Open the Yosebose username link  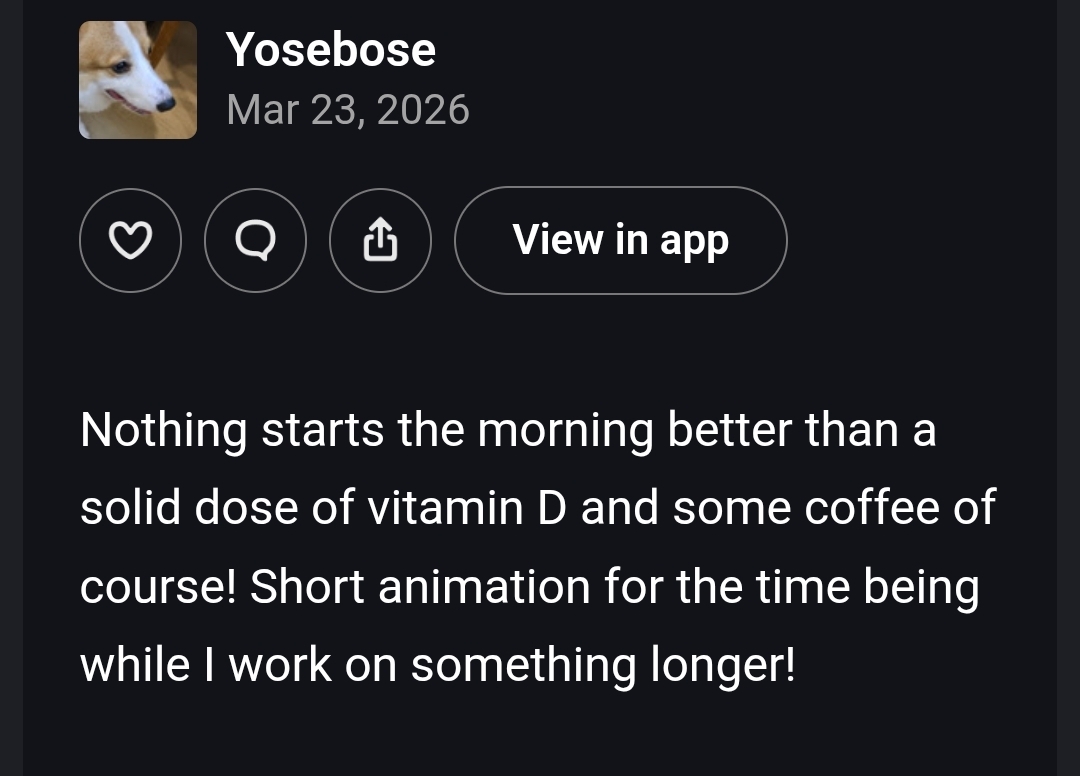point(331,50)
